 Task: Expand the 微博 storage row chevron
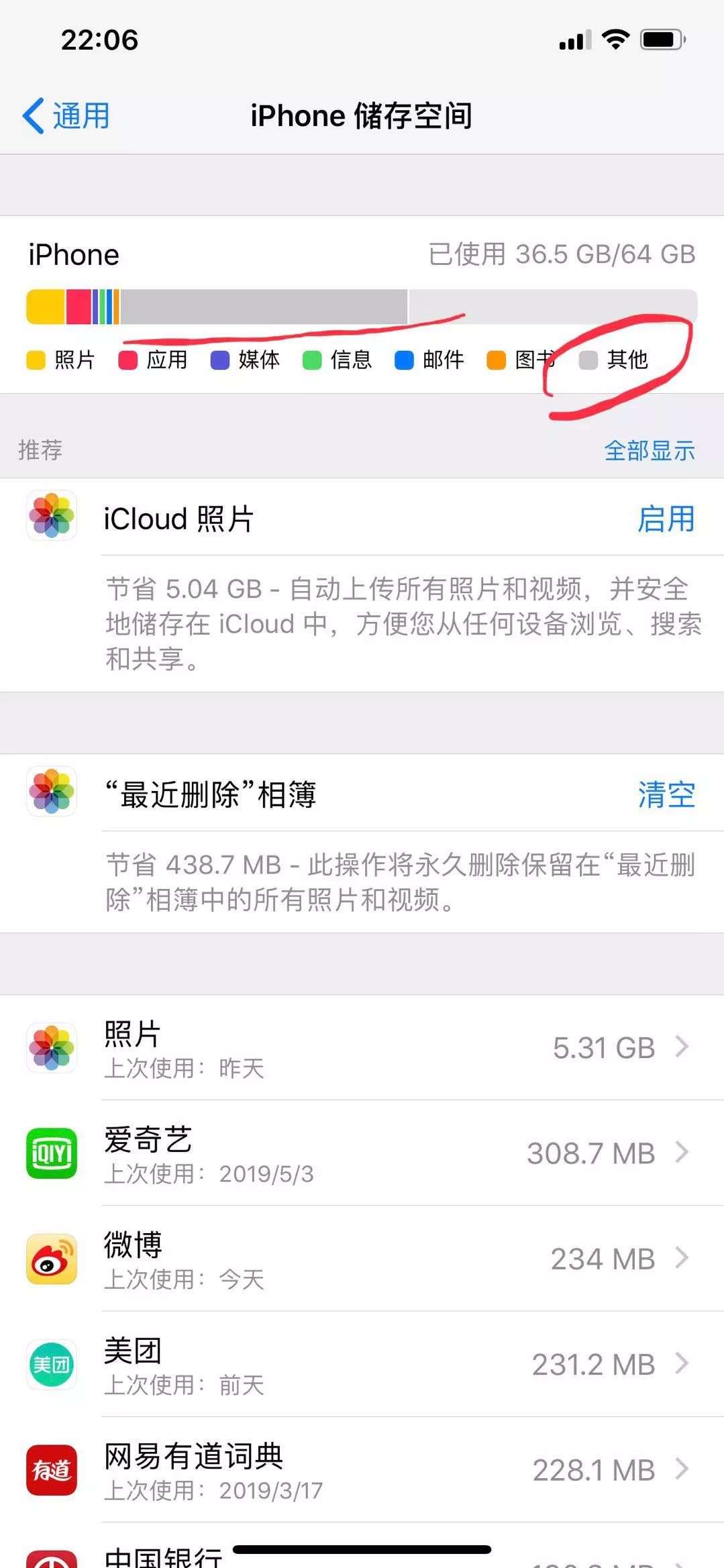point(683,1259)
